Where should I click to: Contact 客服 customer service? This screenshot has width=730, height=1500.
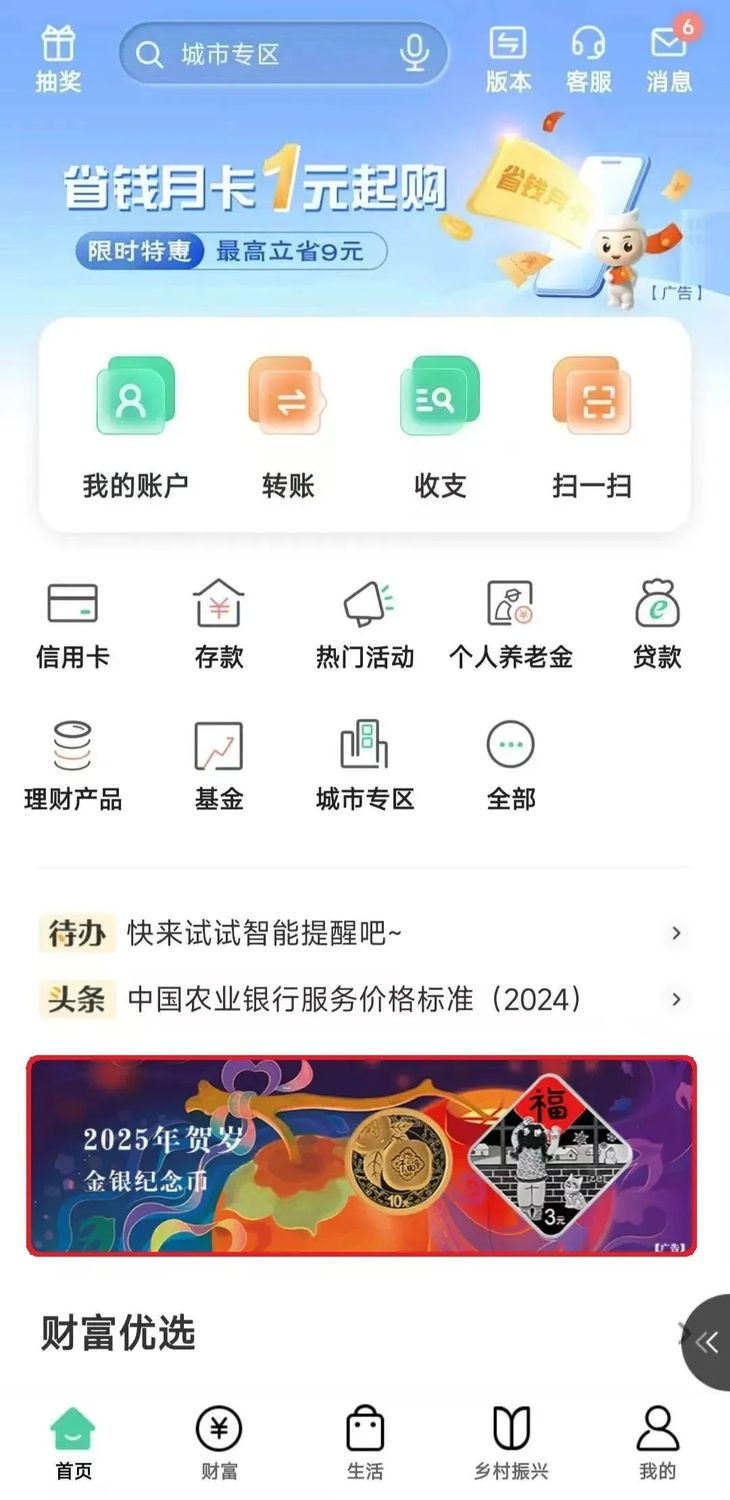coord(588,58)
